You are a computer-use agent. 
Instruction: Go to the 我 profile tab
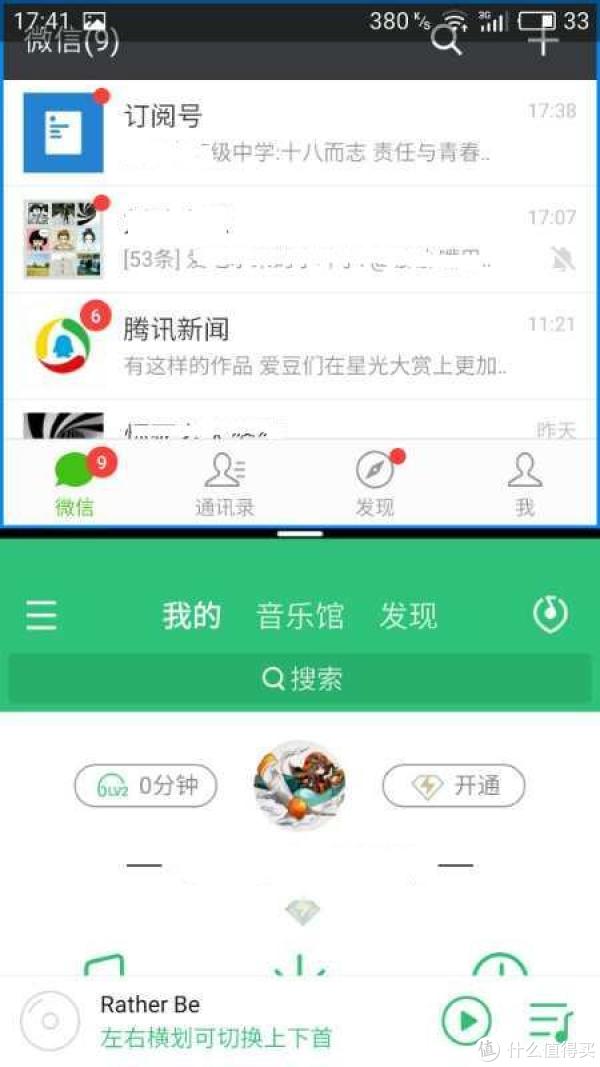point(524,484)
